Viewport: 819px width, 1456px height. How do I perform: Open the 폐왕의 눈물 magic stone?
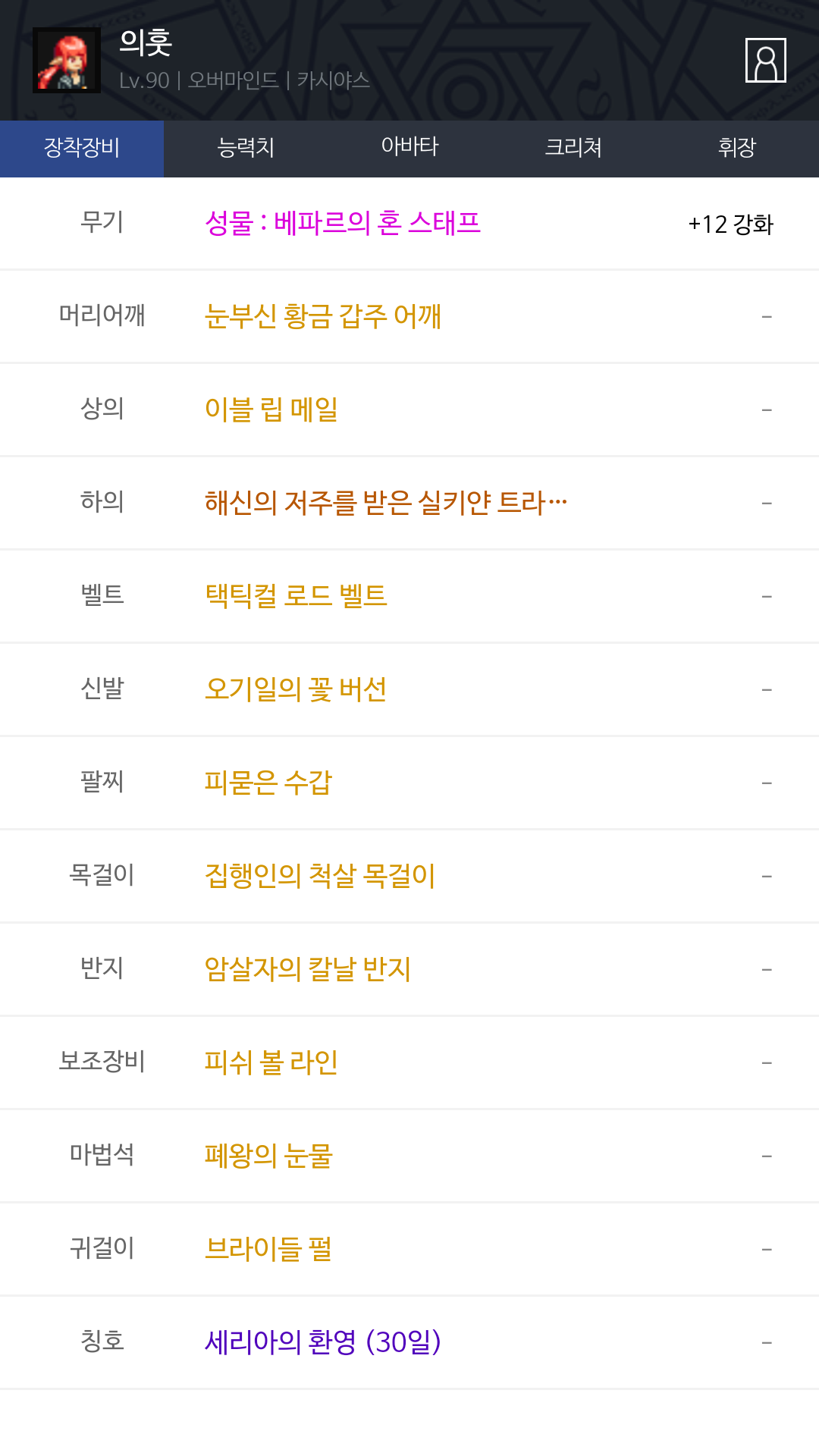268,1156
